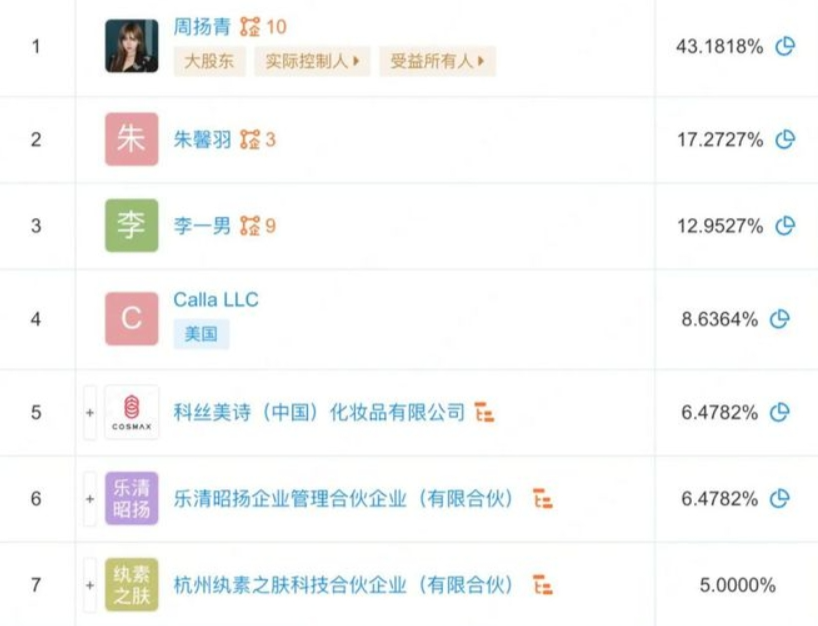
Task: Expand the 科丝美诗 shareholder row
Action: click(x=90, y=412)
